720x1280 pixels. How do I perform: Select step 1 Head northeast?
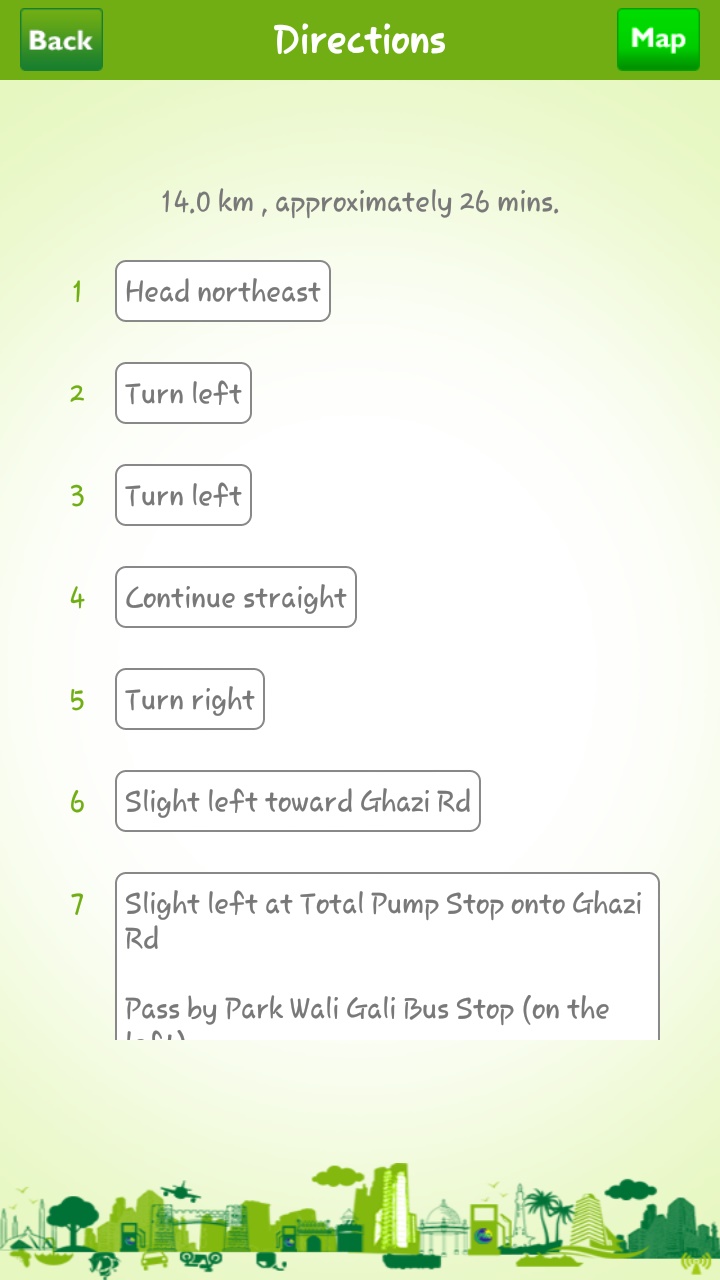[223, 292]
